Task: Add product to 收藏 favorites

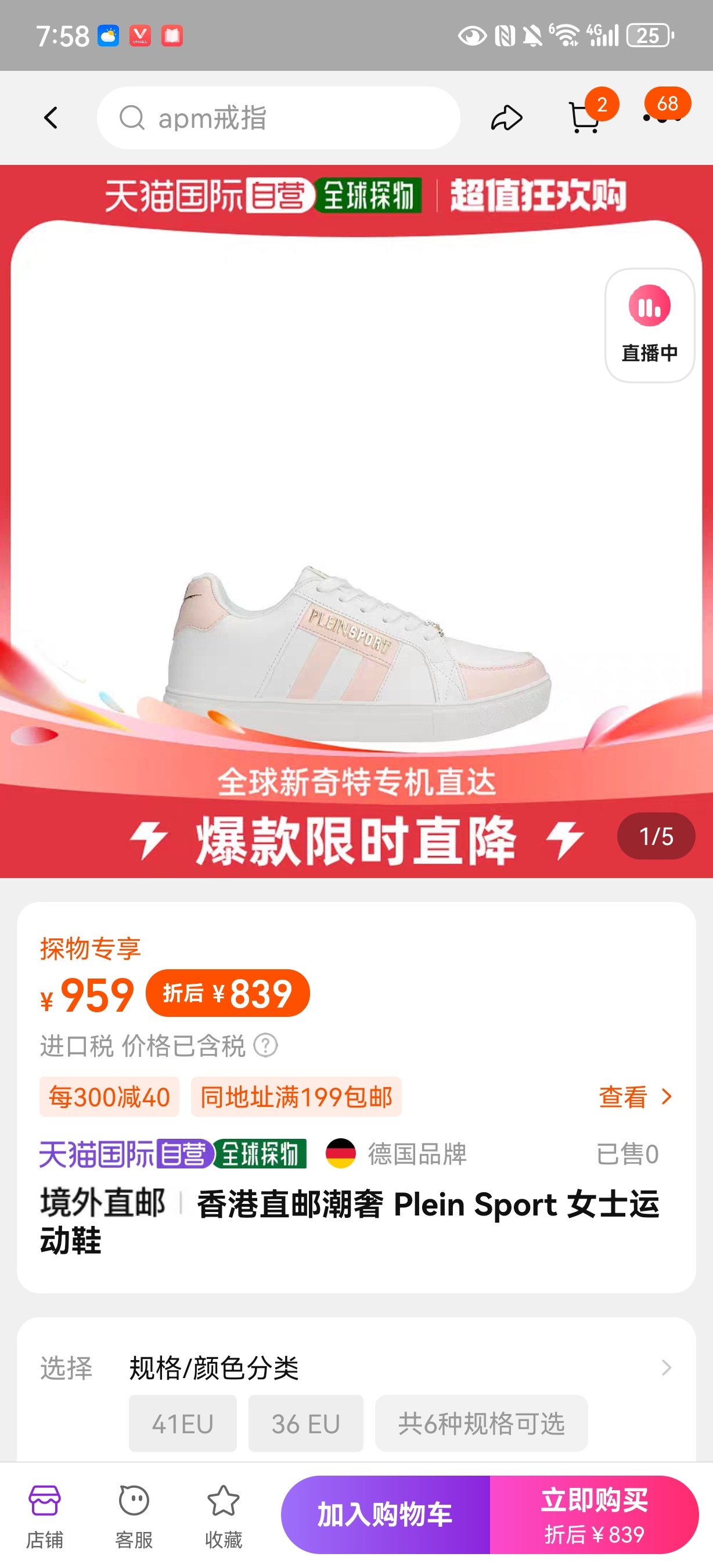Action: (x=224, y=1516)
